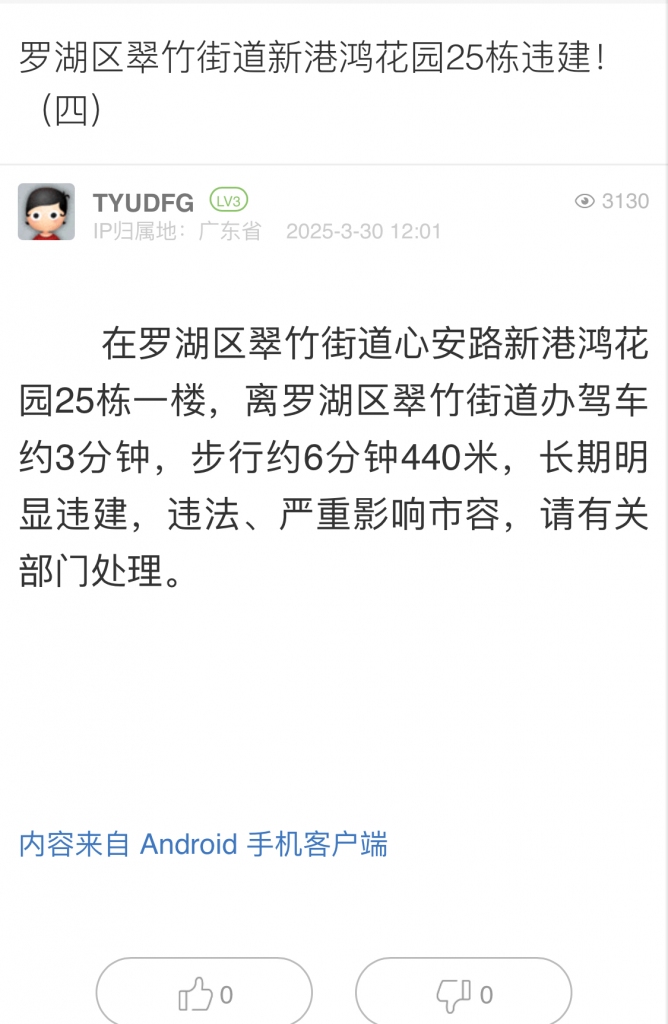Viewport: 668px width, 1024px height.
Task: Dislike this post with thumbs down
Action: click(464, 993)
